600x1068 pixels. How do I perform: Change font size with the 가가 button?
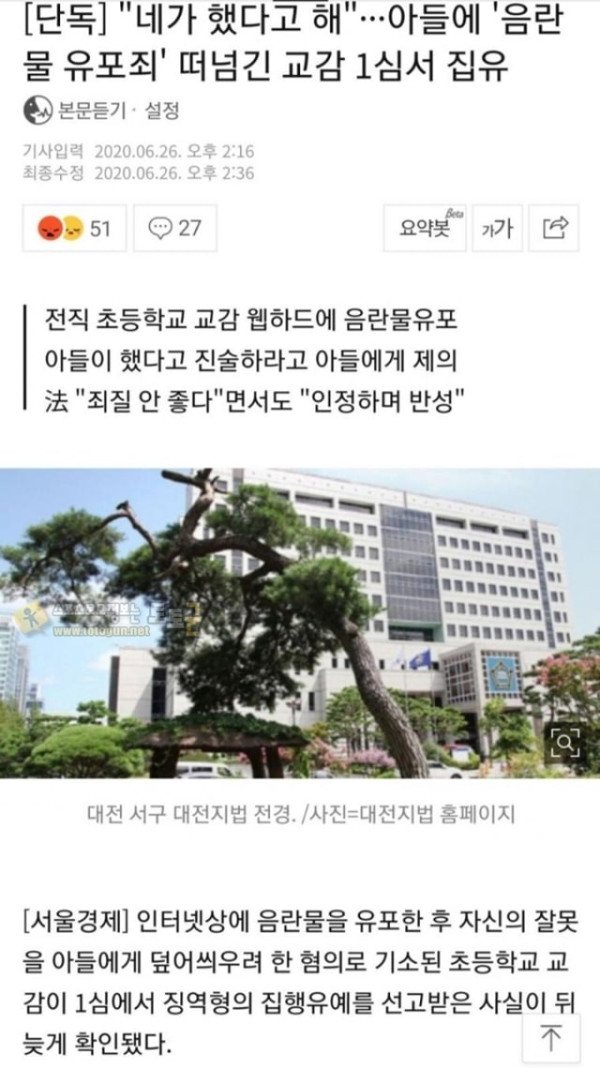(x=498, y=227)
